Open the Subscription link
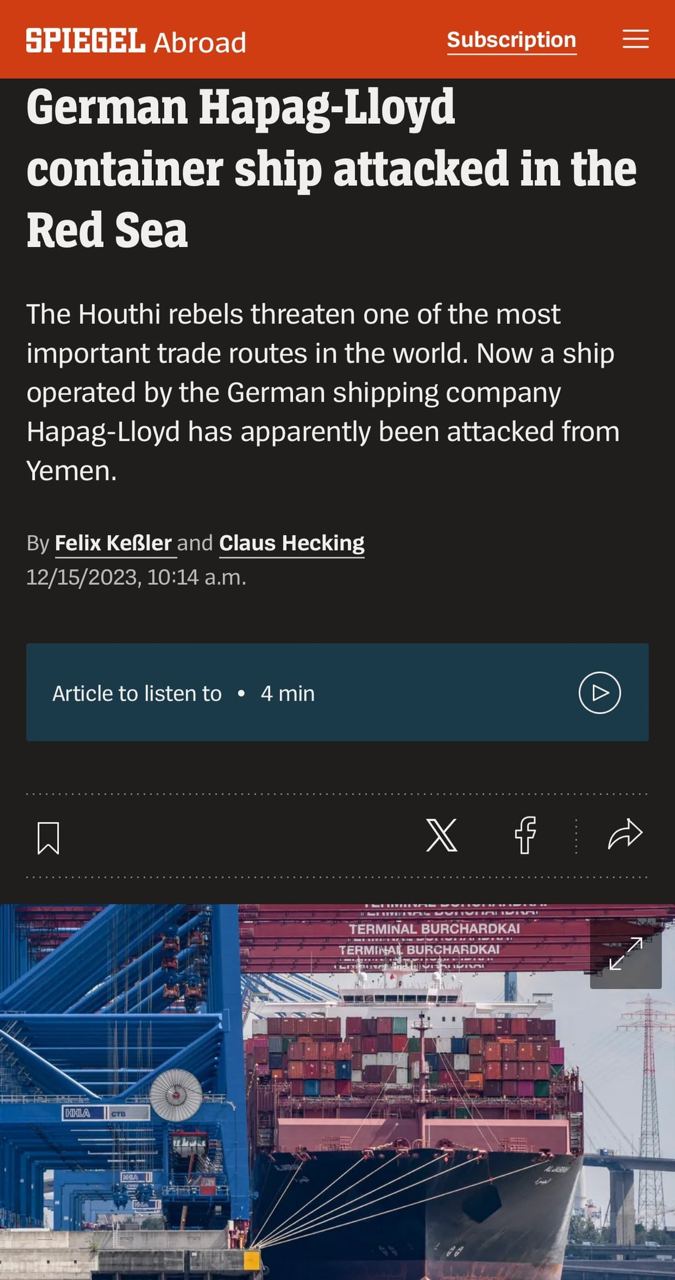This screenshot has height=1280, width=675. click(x=511, y=40)
